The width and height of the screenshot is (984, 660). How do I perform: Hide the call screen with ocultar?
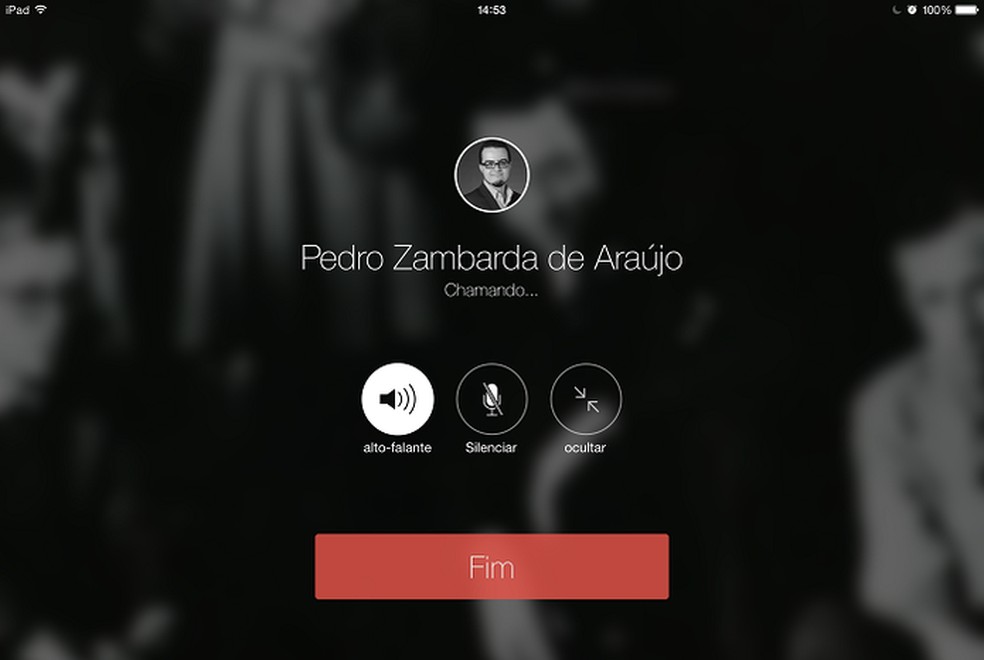click(585, 399)
